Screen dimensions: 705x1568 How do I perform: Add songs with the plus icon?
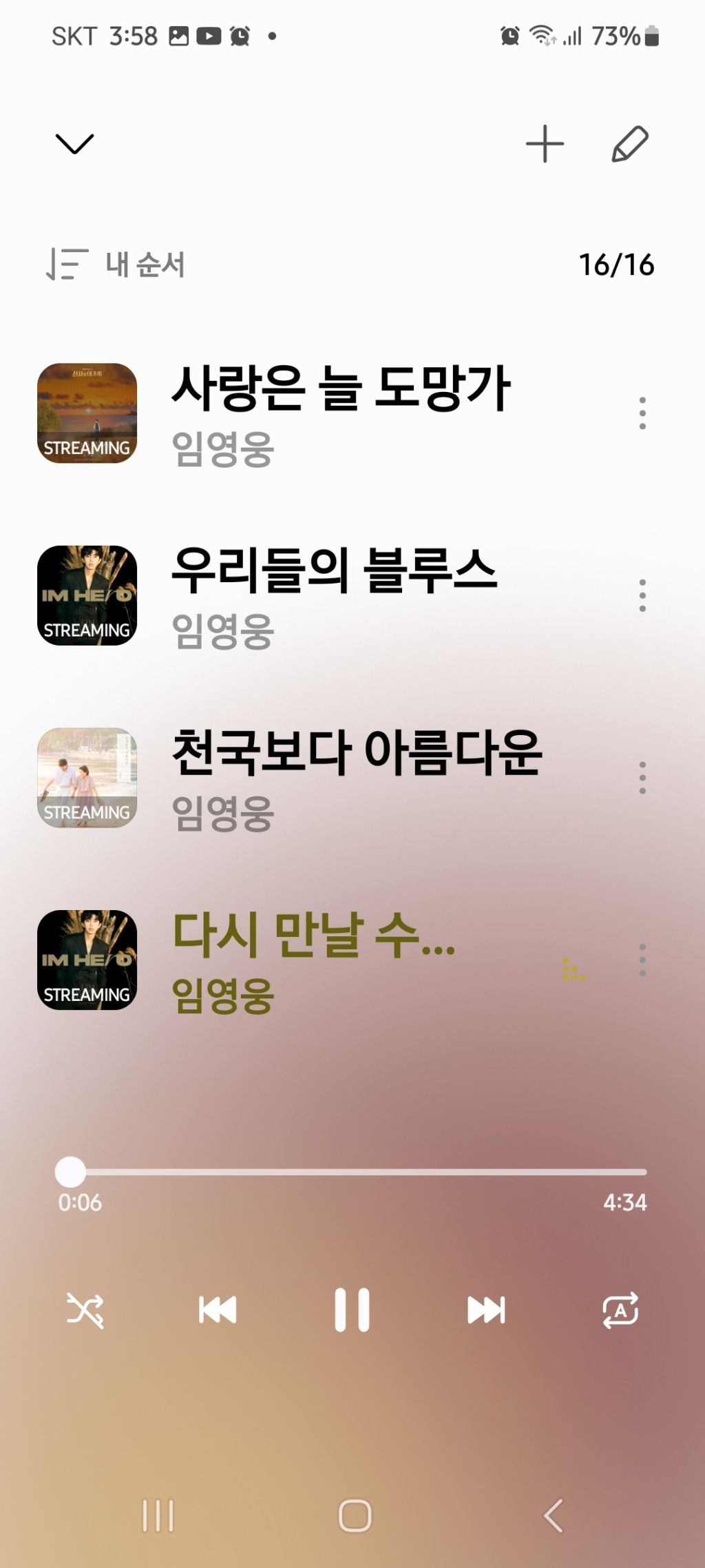pos(545,144)
